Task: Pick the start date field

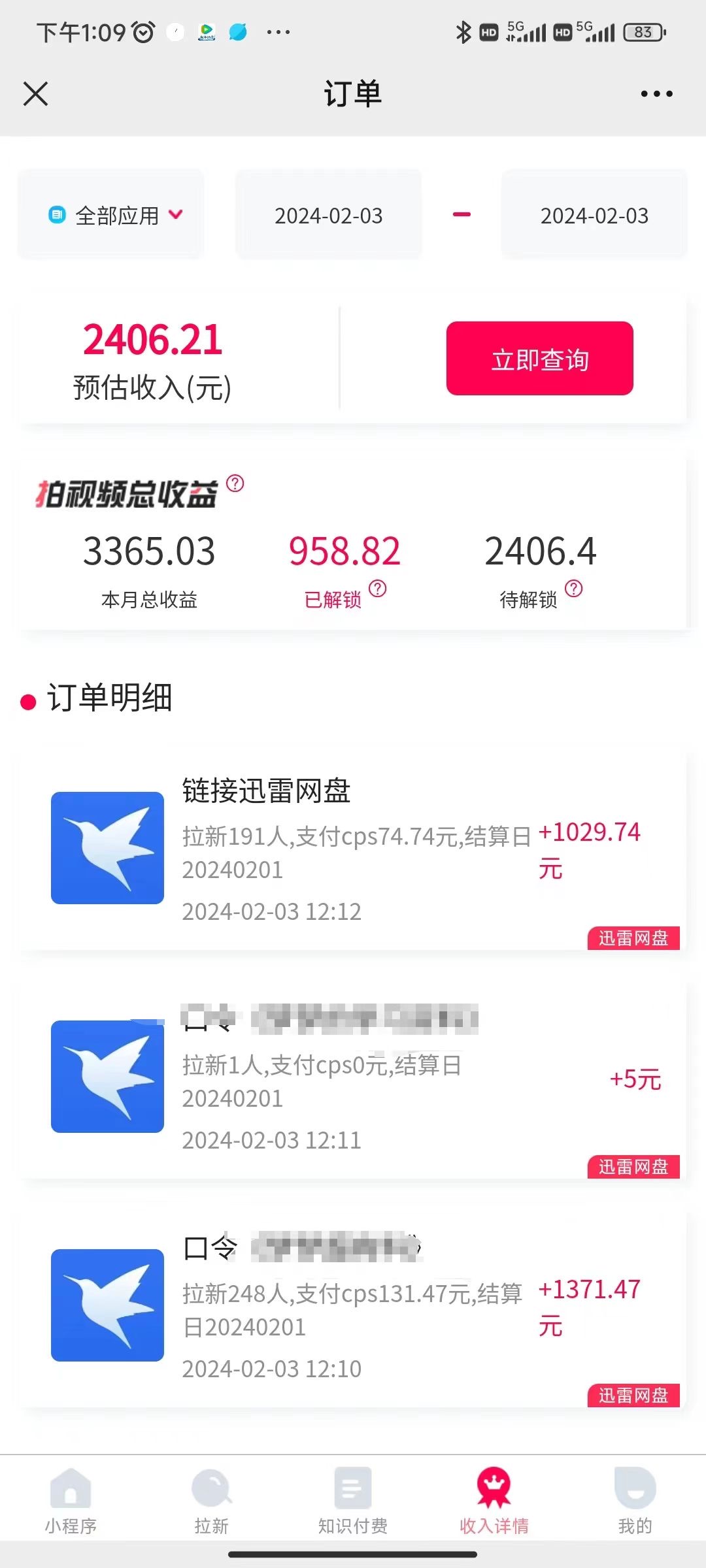Action: pyautogui.click(x=329, y=215)
